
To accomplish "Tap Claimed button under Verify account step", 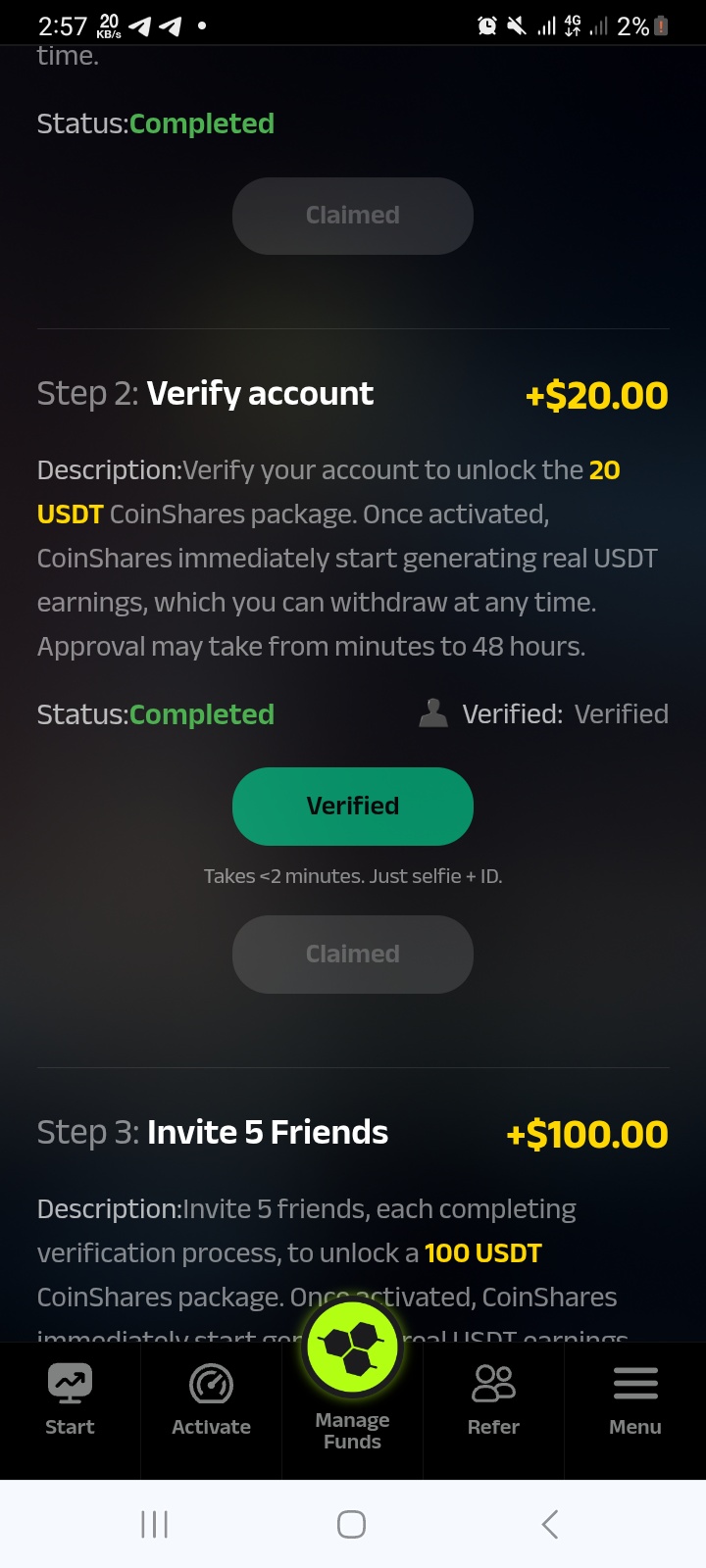I will point(353,954).
